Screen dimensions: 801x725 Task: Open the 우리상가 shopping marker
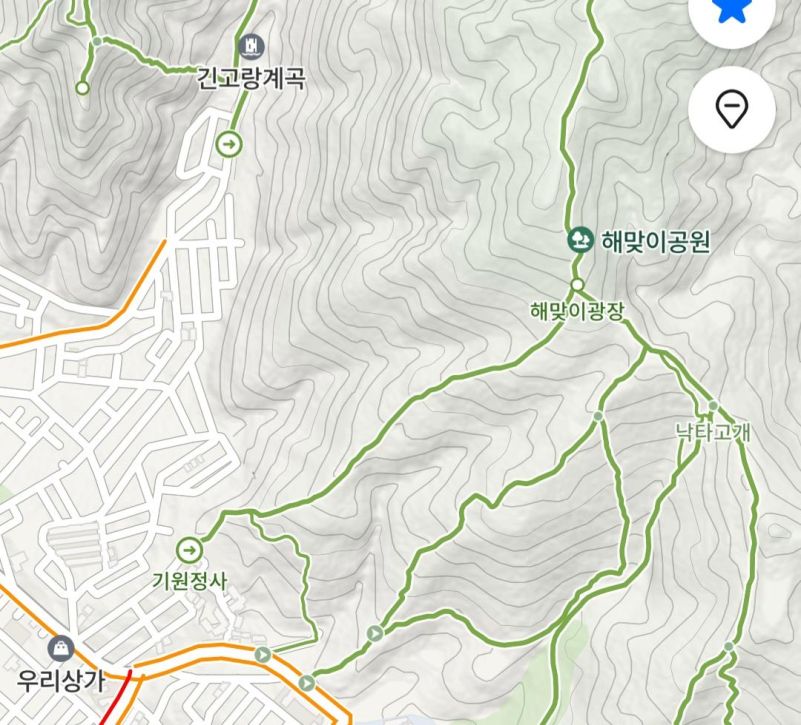point(61,648)
